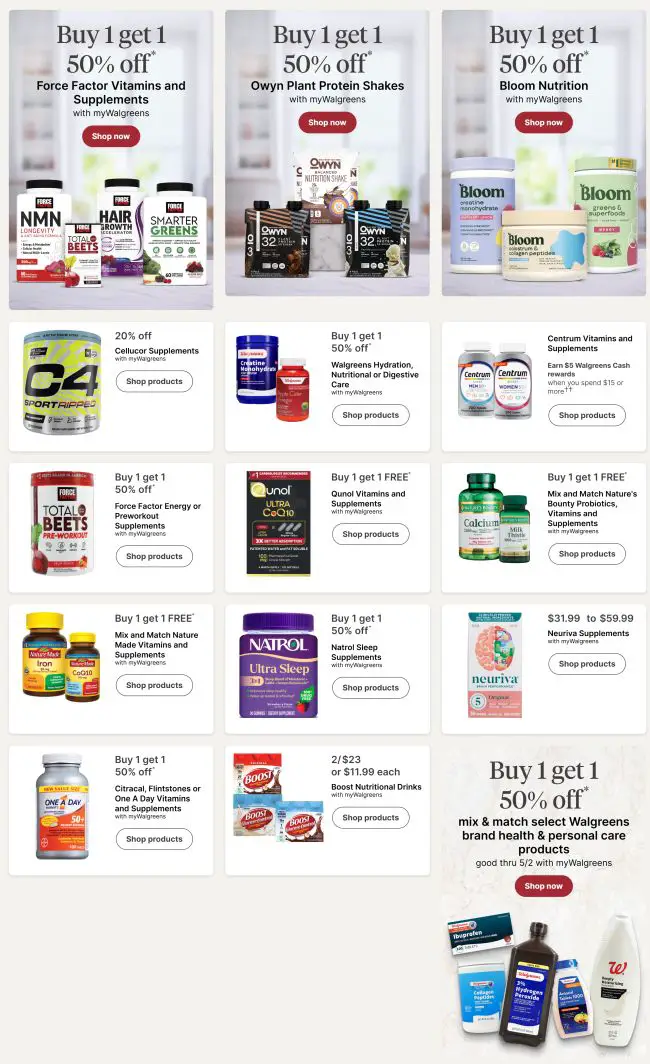Image resolution: width=650 pixels, height=1064 pixels.
Task: Tap Shop now for Force Factor Vitamins
Action: coord(111,136)
